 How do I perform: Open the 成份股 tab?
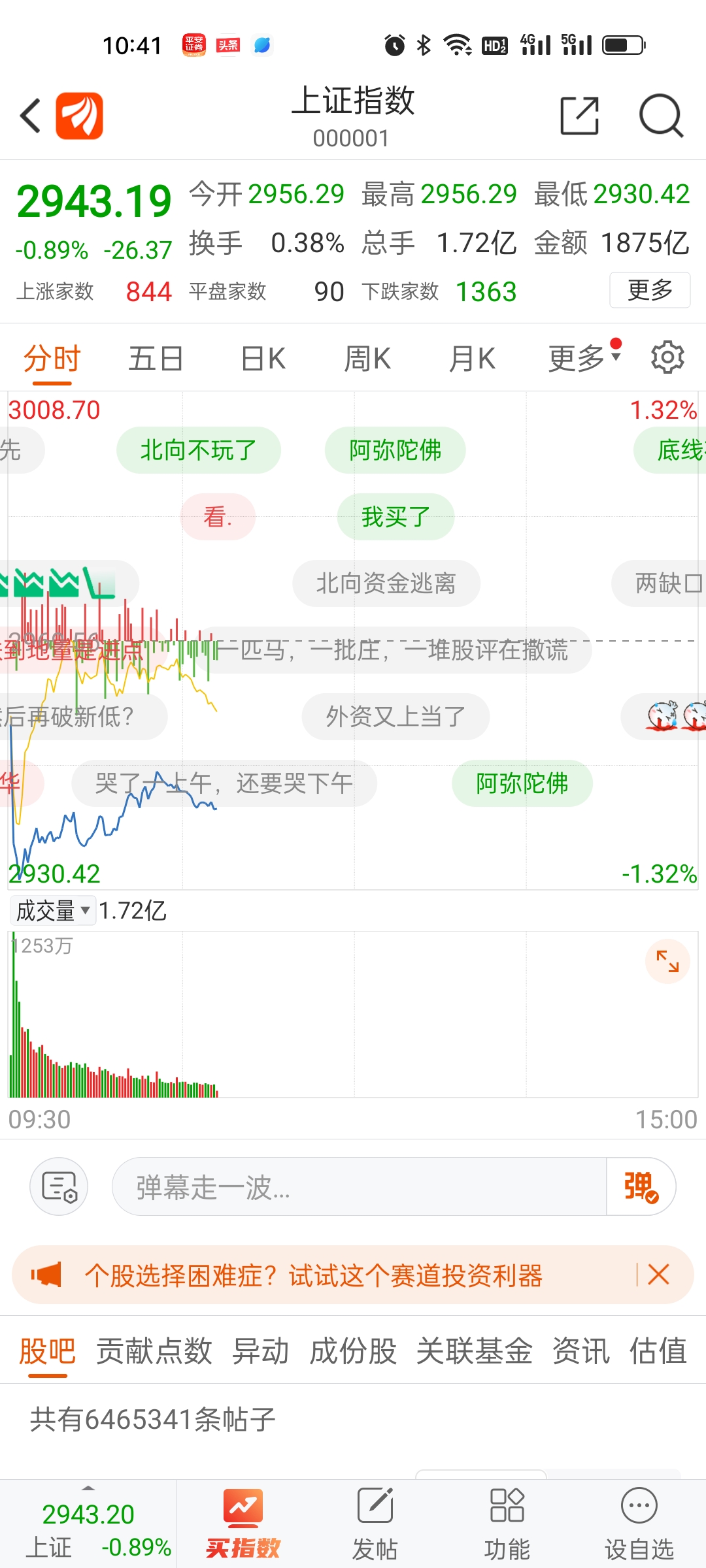(353, 1351)
